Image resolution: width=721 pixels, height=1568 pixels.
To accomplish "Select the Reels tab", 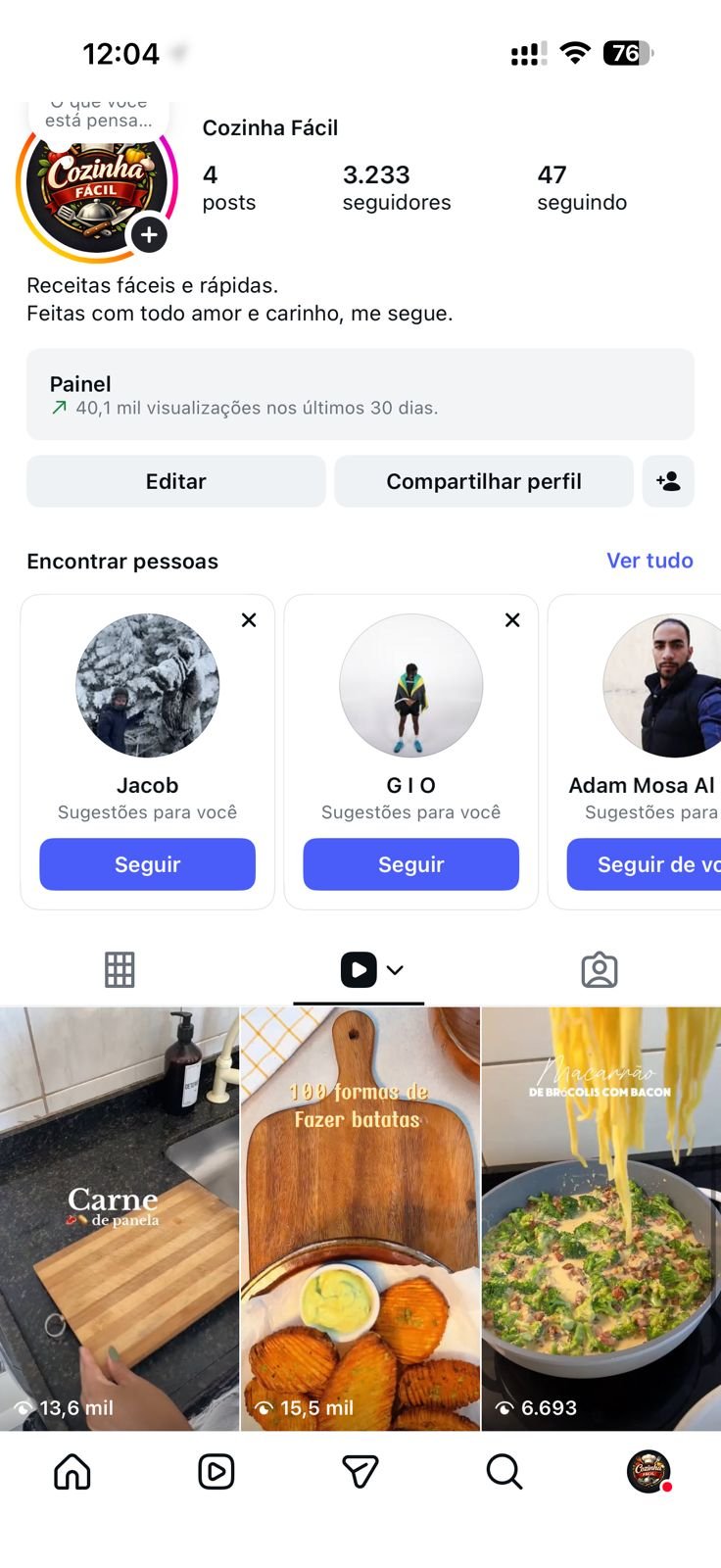I will tap(360, 970).
